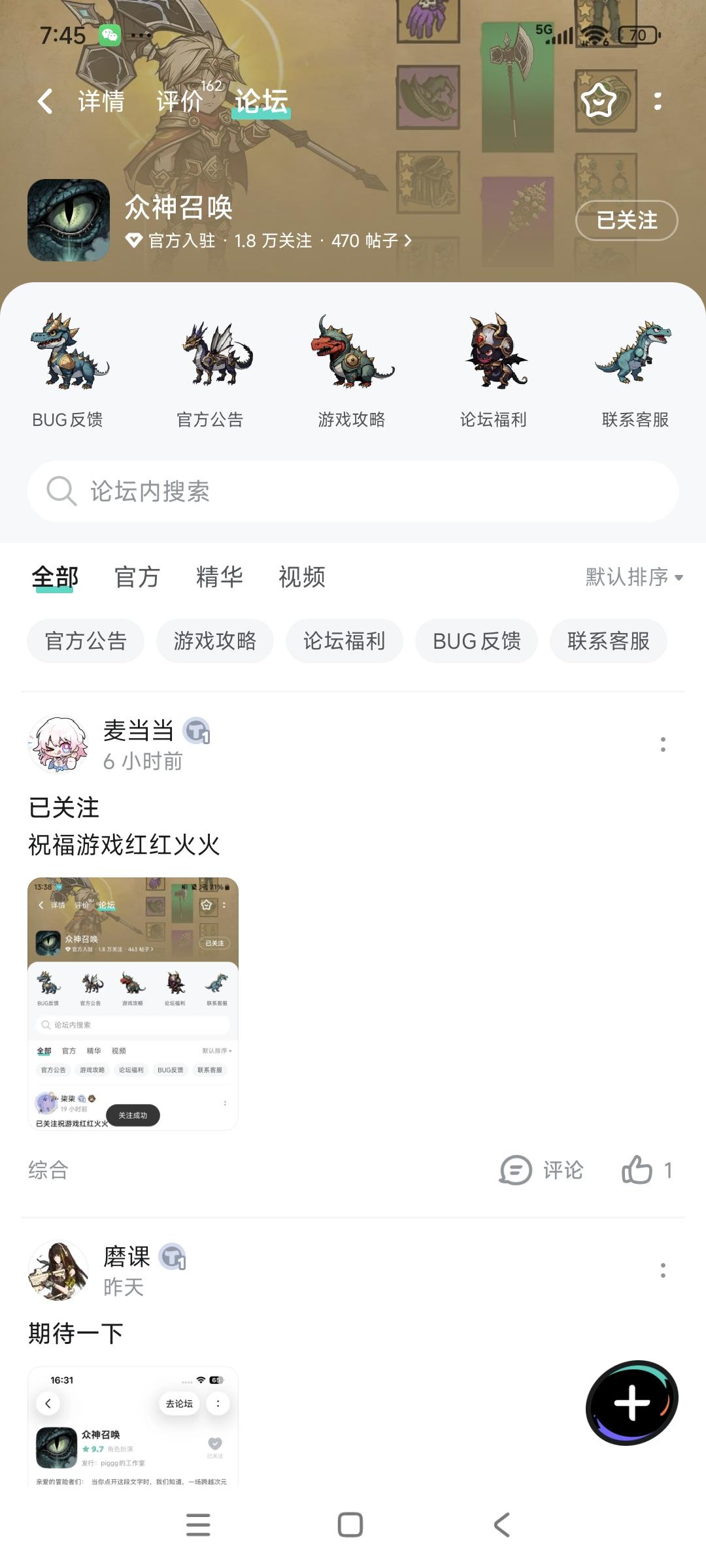This screenshot has height=1568, width=706.
Task: Switch to the 评价 tab
Action: (179, 101)
